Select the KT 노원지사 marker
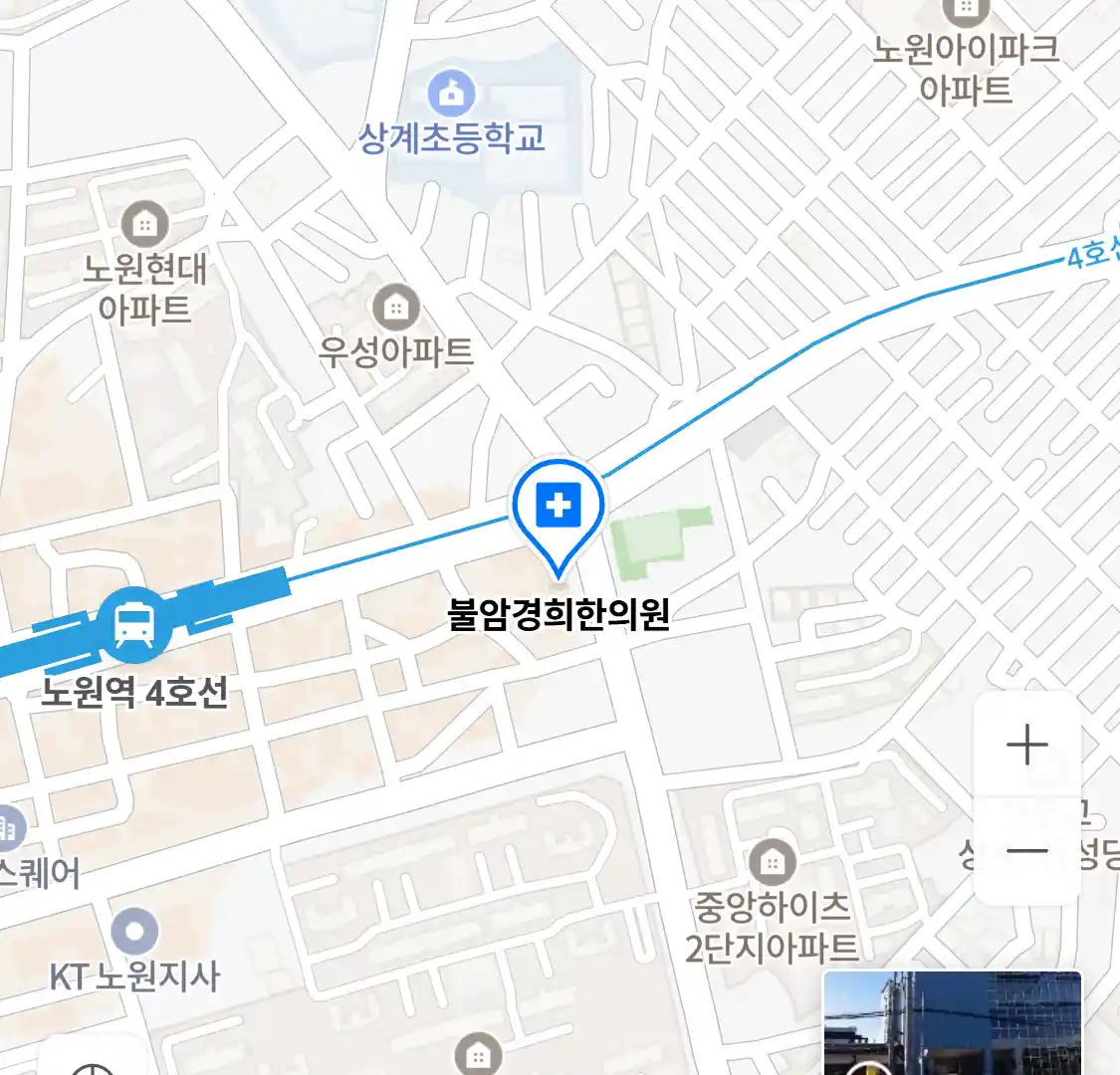 (x=134, y=934)
